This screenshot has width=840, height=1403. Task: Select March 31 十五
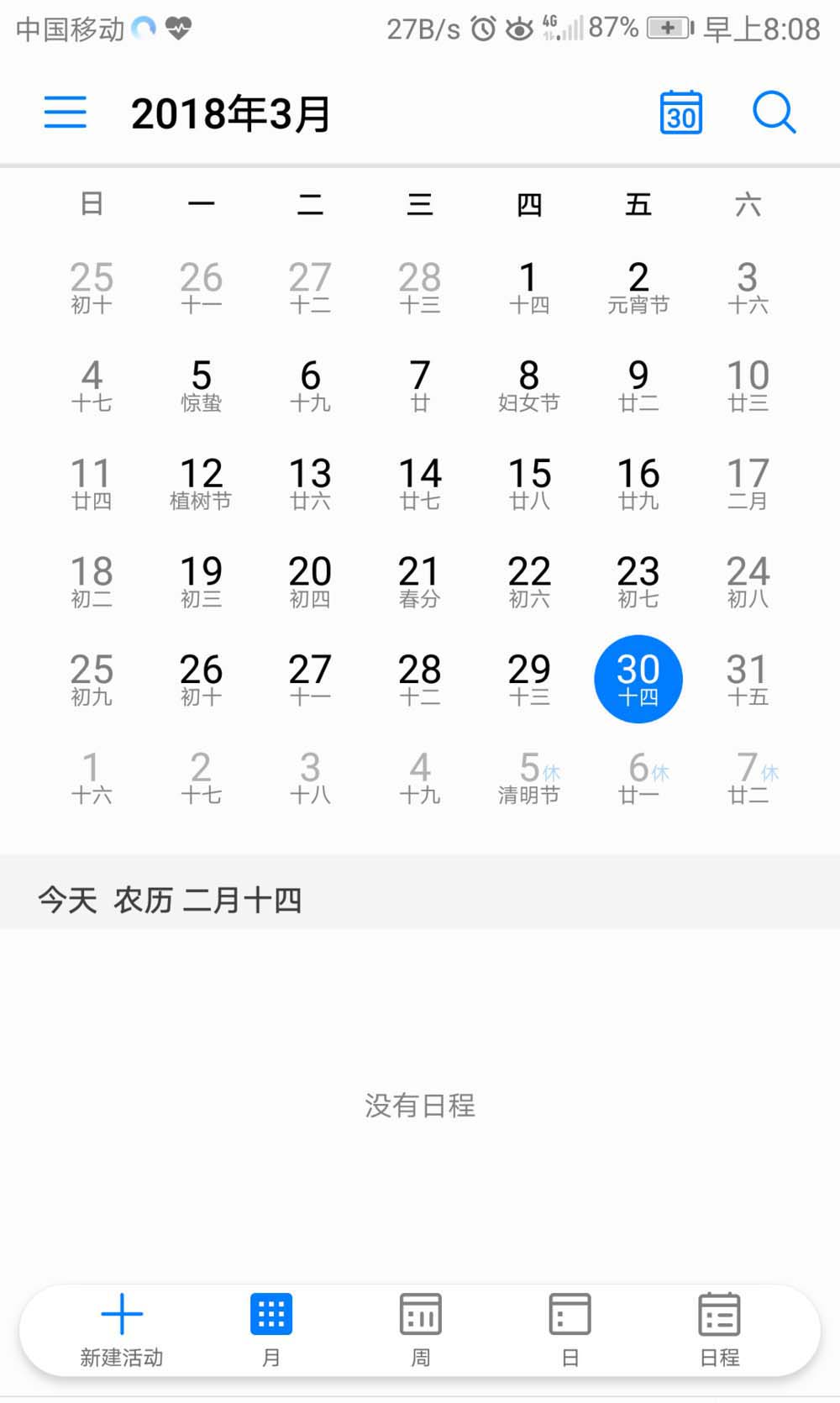tap(748, 679)
